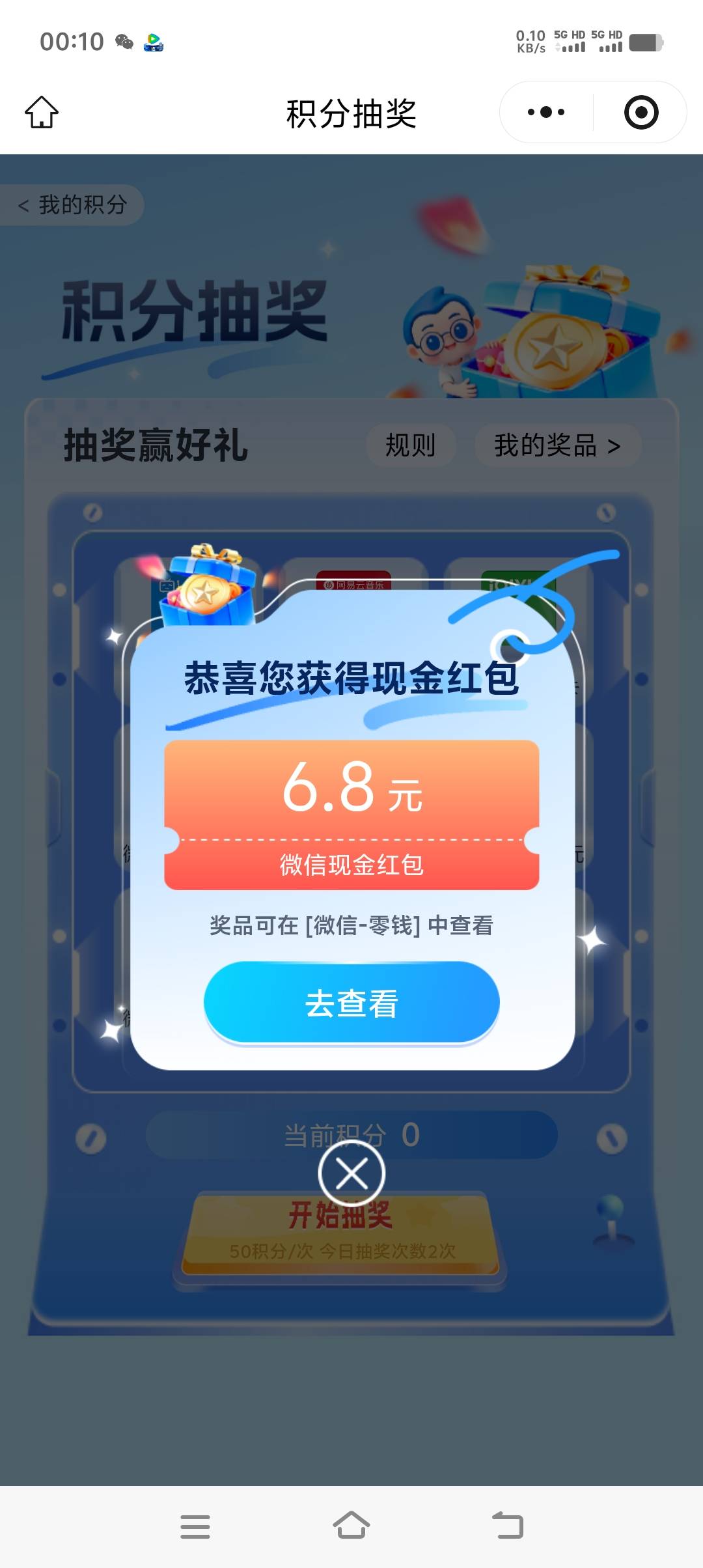Tap the 去查看 button
The height and width of the screenshot is (1568, 703).
351,1003
